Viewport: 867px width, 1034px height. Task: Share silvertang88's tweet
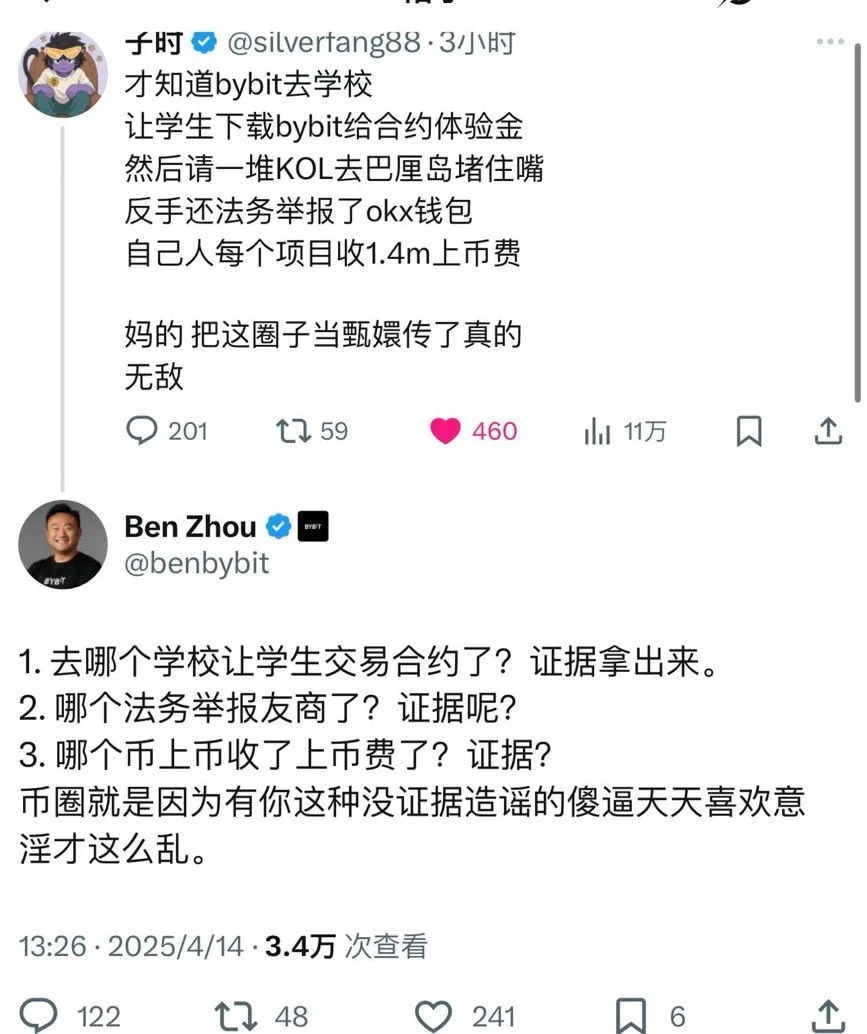(826, 431)
